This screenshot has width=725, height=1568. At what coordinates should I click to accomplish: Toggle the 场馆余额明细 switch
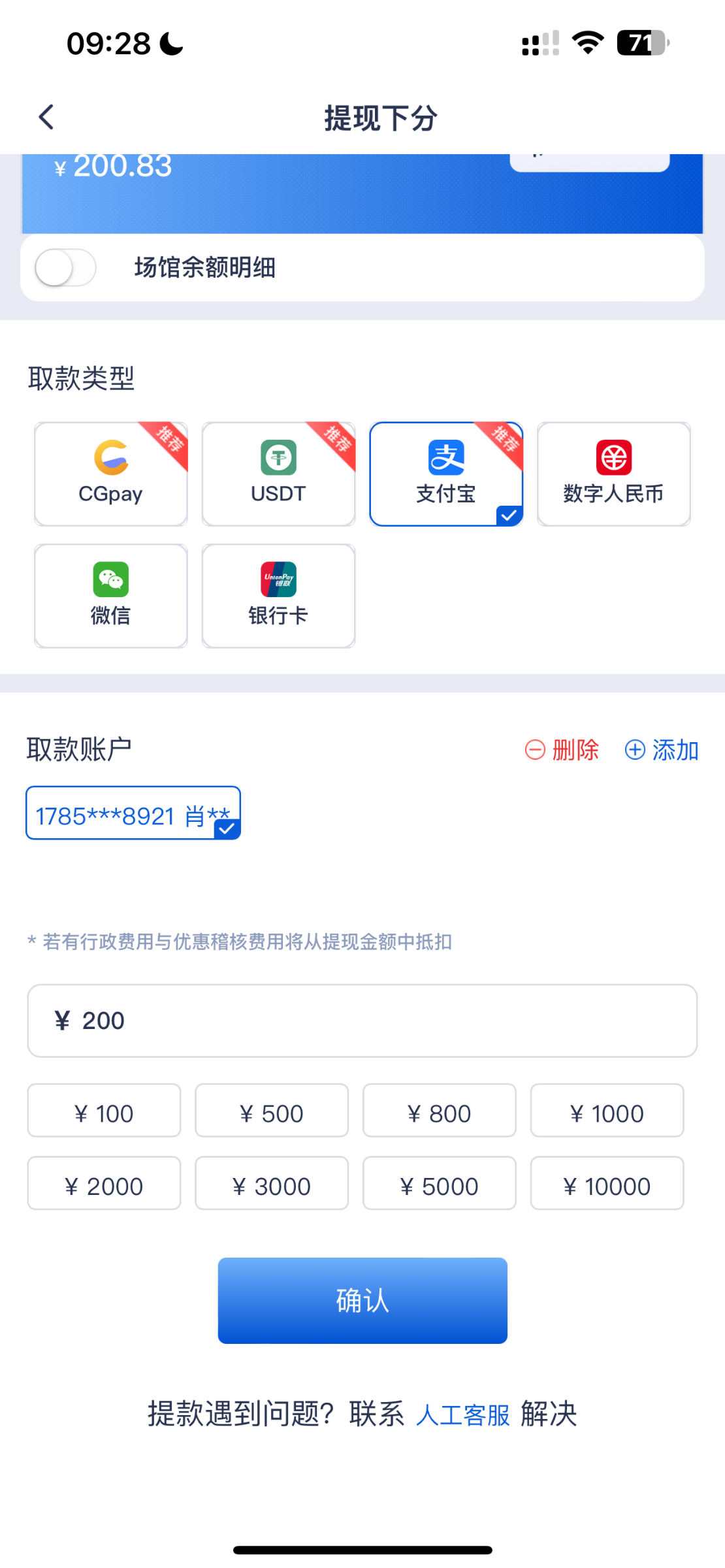(65, 267)
